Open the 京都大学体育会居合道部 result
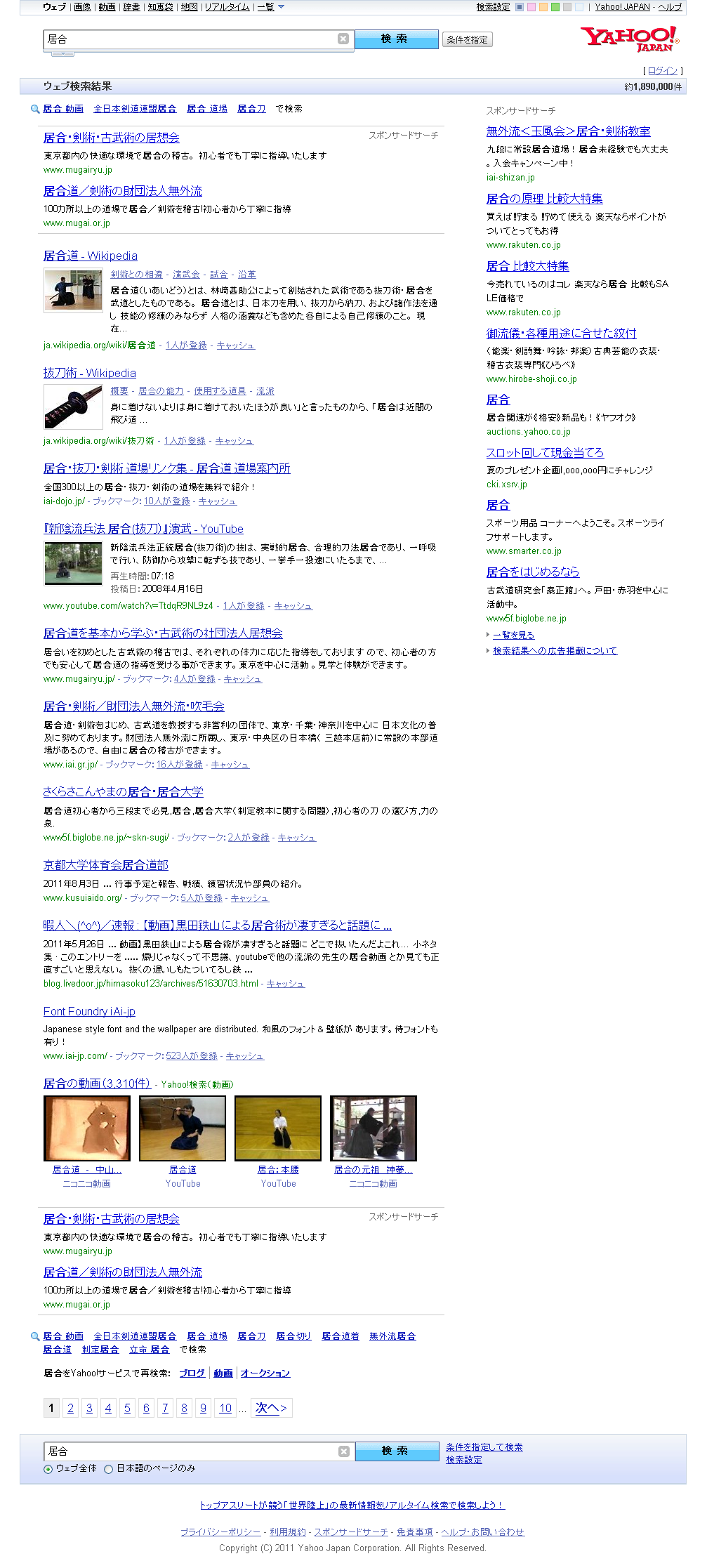707x1568 pixels. 105,865
